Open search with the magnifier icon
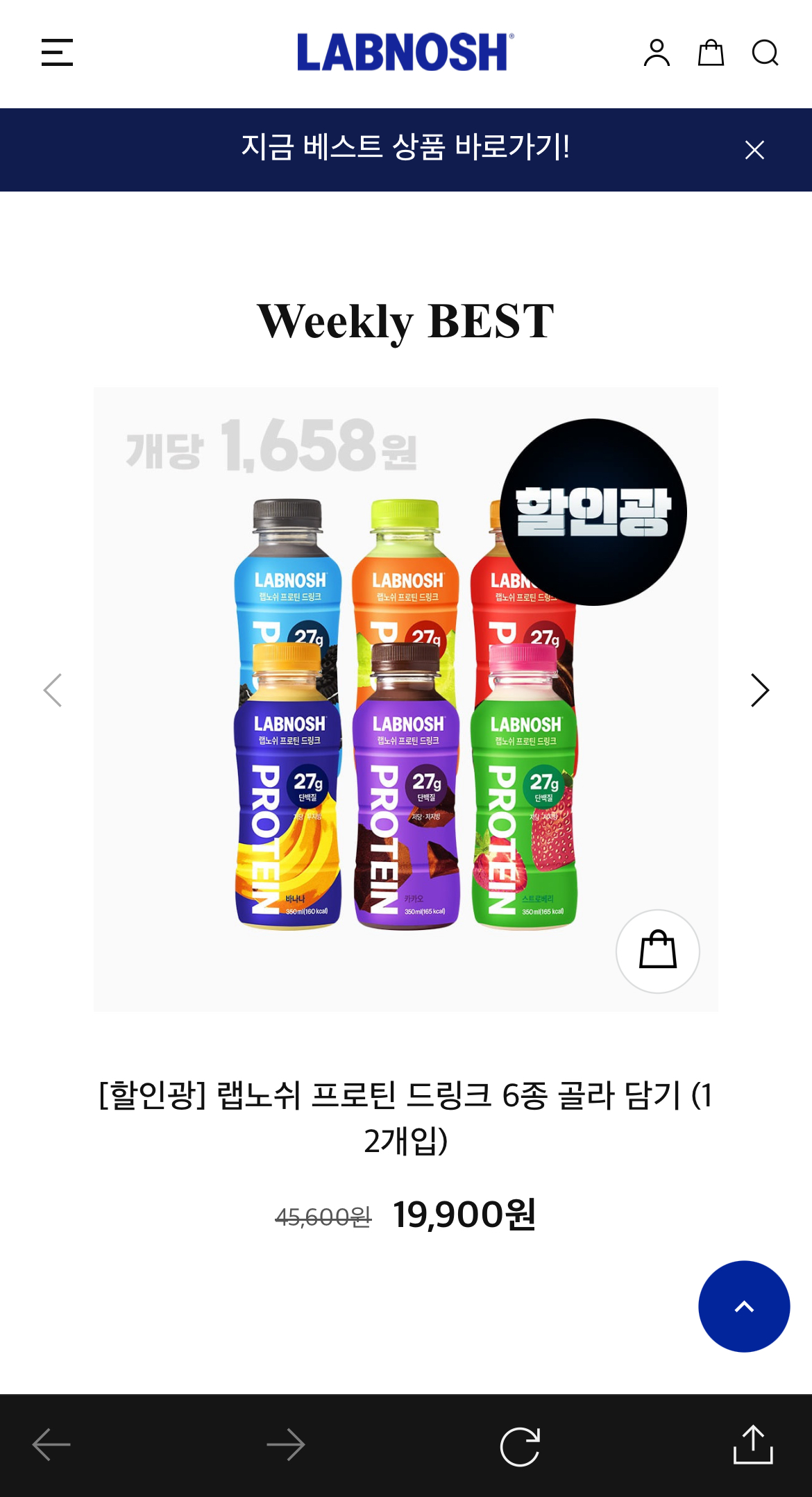Viewport: 812px width, 1497px height. point(765,53)
